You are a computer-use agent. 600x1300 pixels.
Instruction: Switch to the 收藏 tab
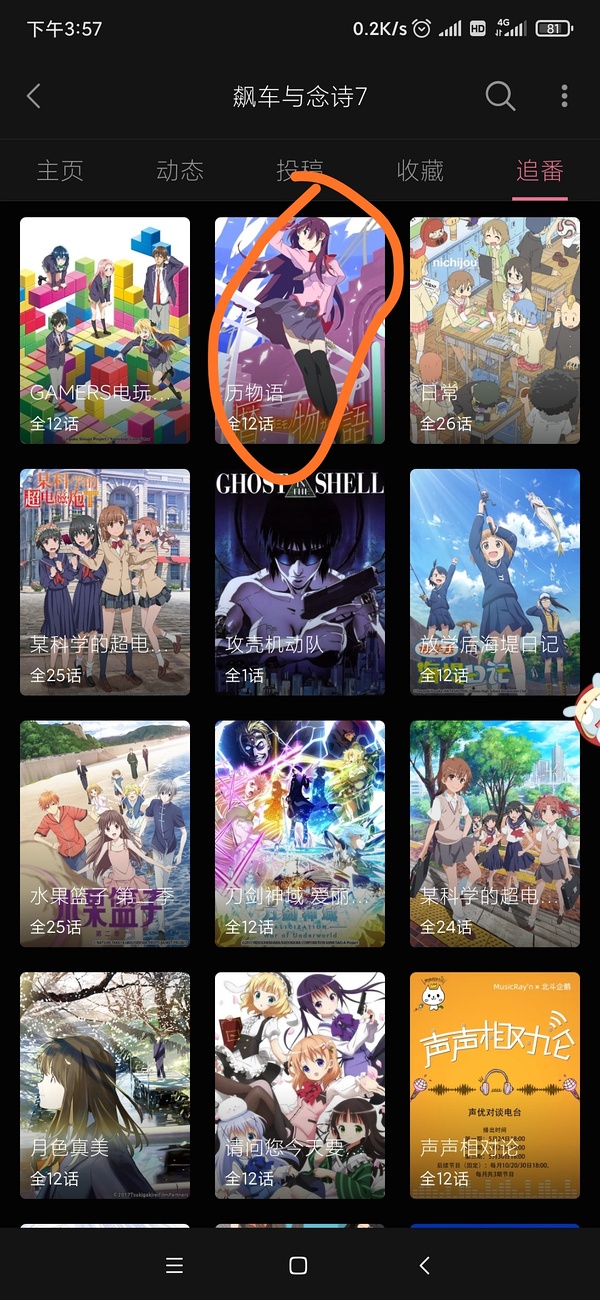pos(420,171)
